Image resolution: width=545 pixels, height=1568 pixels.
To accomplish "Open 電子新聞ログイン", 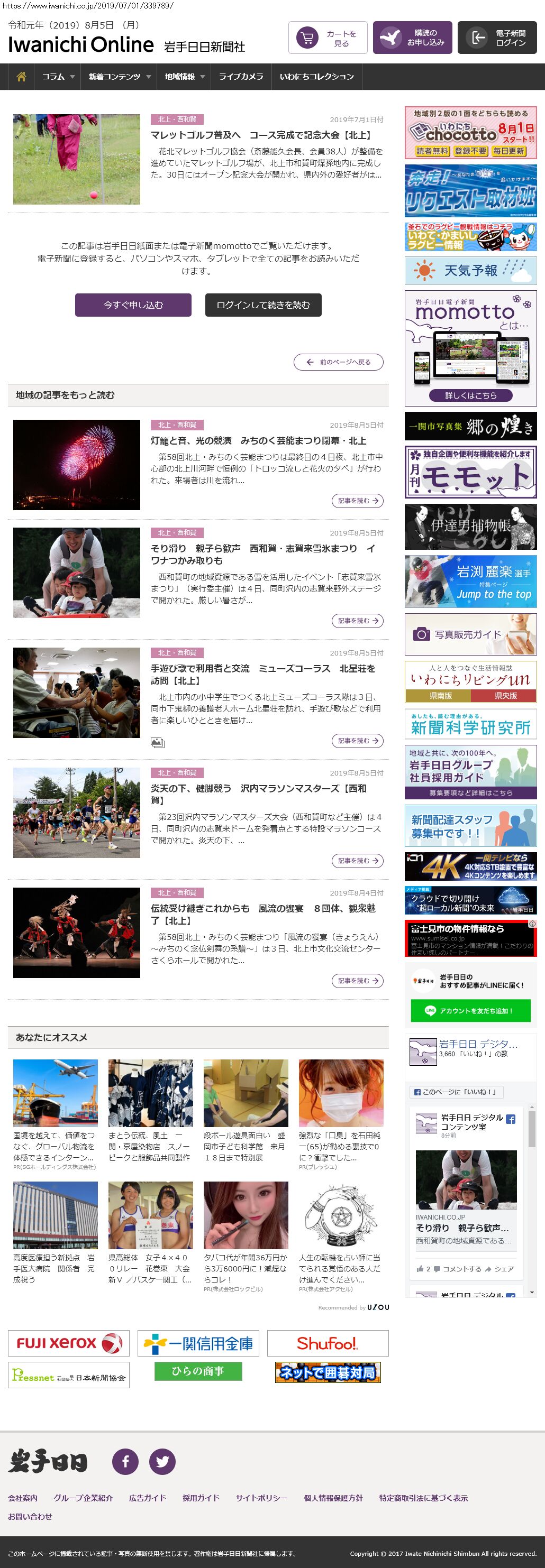I will (x=497, y=38).
